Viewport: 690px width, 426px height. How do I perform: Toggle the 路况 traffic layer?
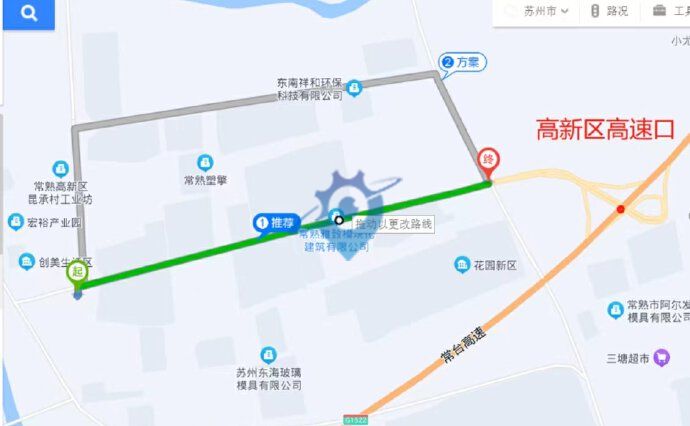tap(610, 11)
